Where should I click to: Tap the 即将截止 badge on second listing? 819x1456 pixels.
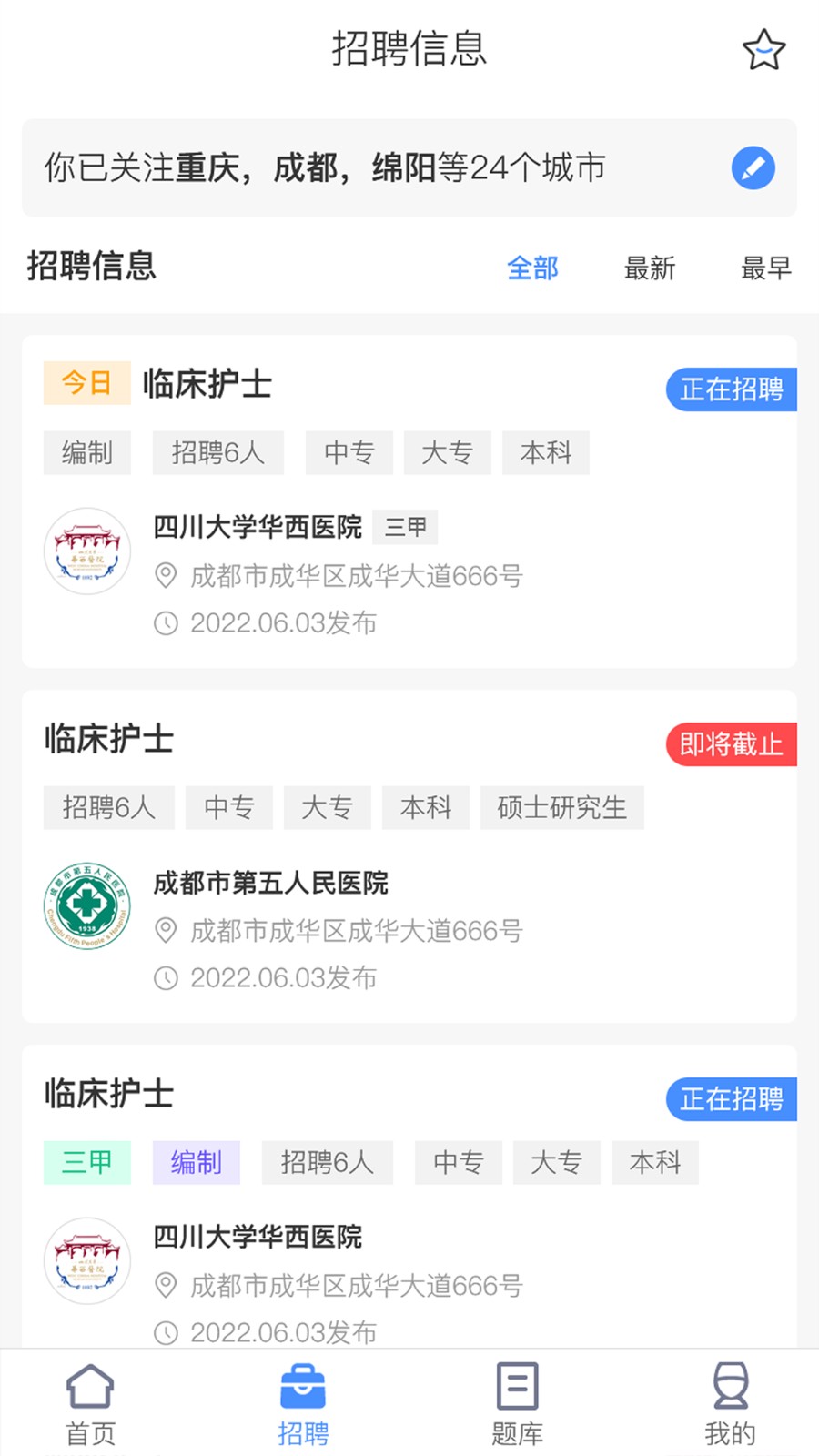(x=731, y=744)
